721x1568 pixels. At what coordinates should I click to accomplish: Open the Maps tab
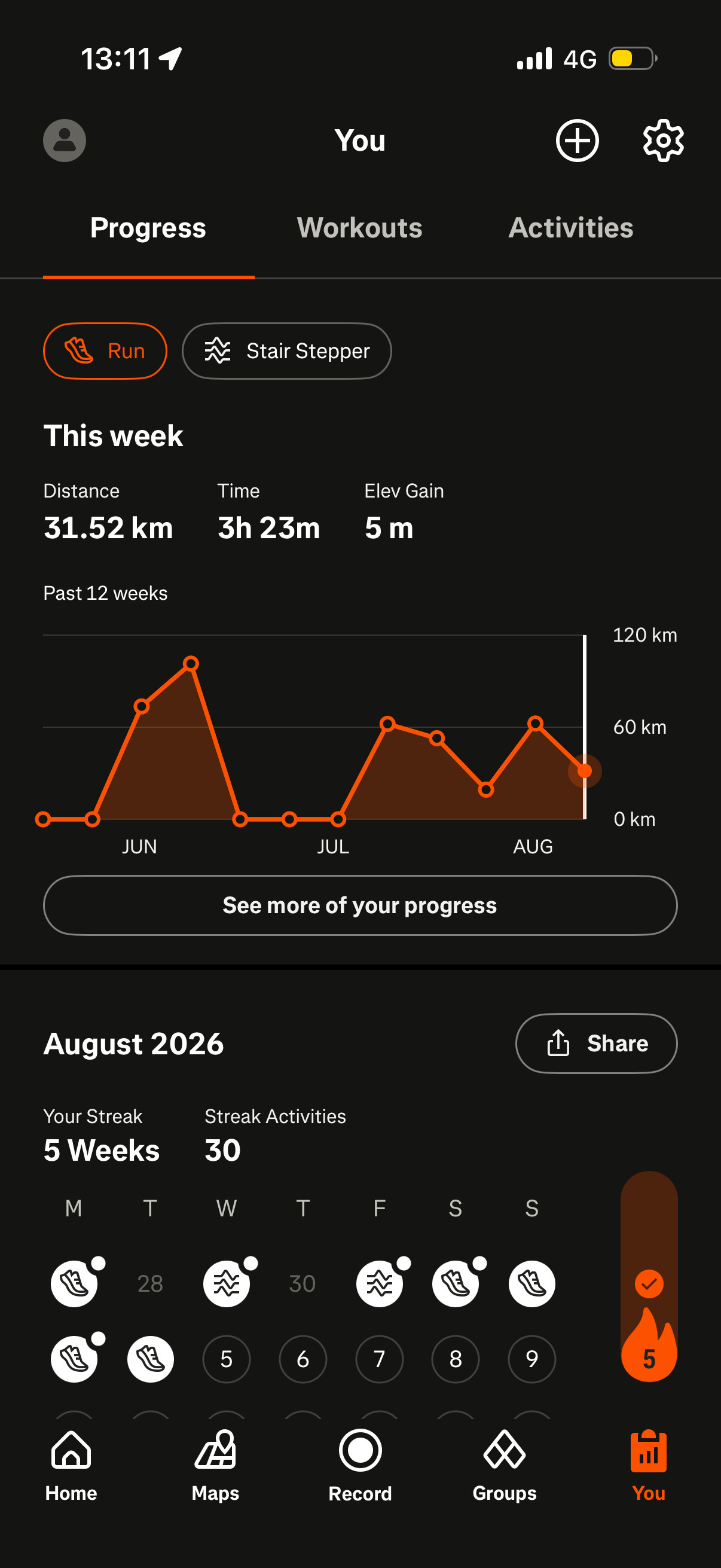[x=215, y=1466]
